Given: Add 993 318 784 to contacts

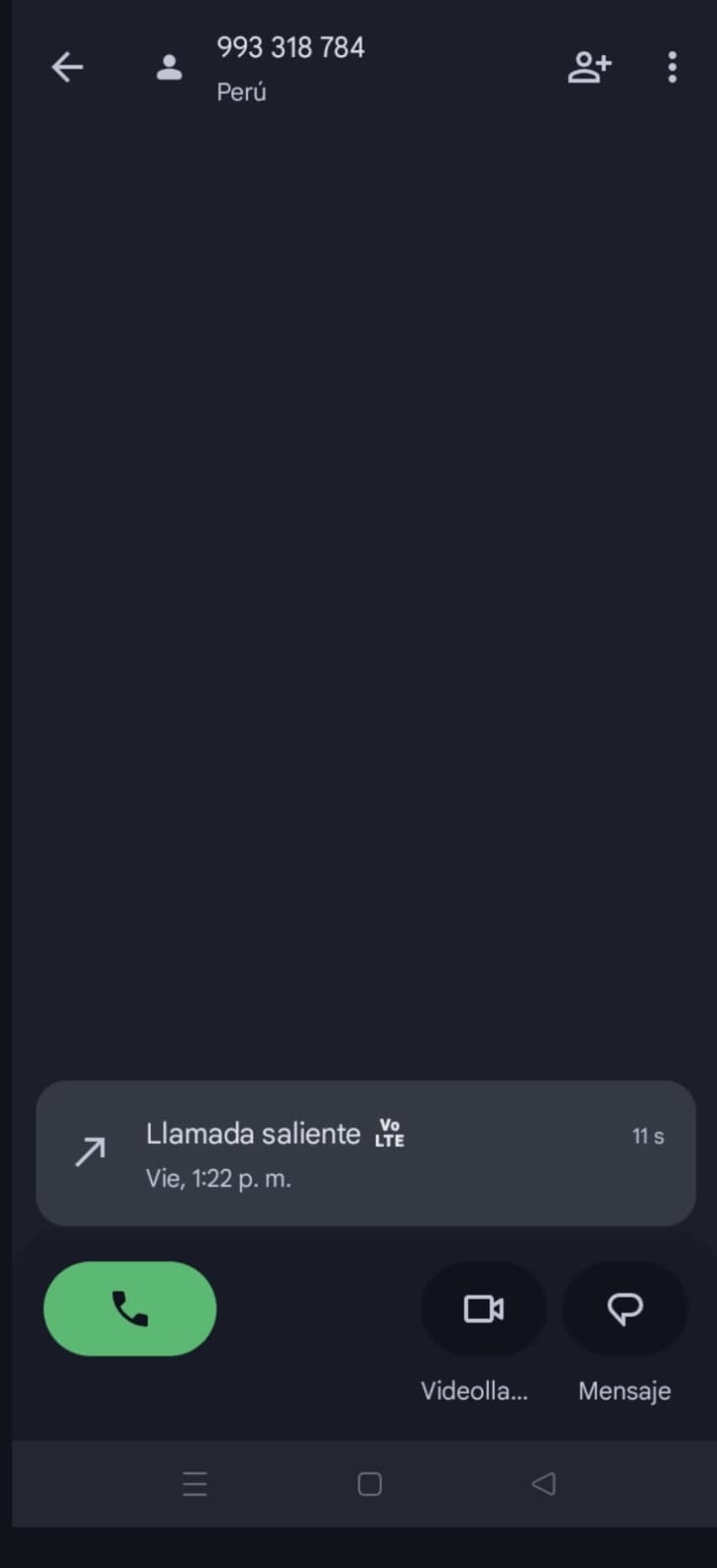Looking at the screenshot, I should (x=590, y=68).
